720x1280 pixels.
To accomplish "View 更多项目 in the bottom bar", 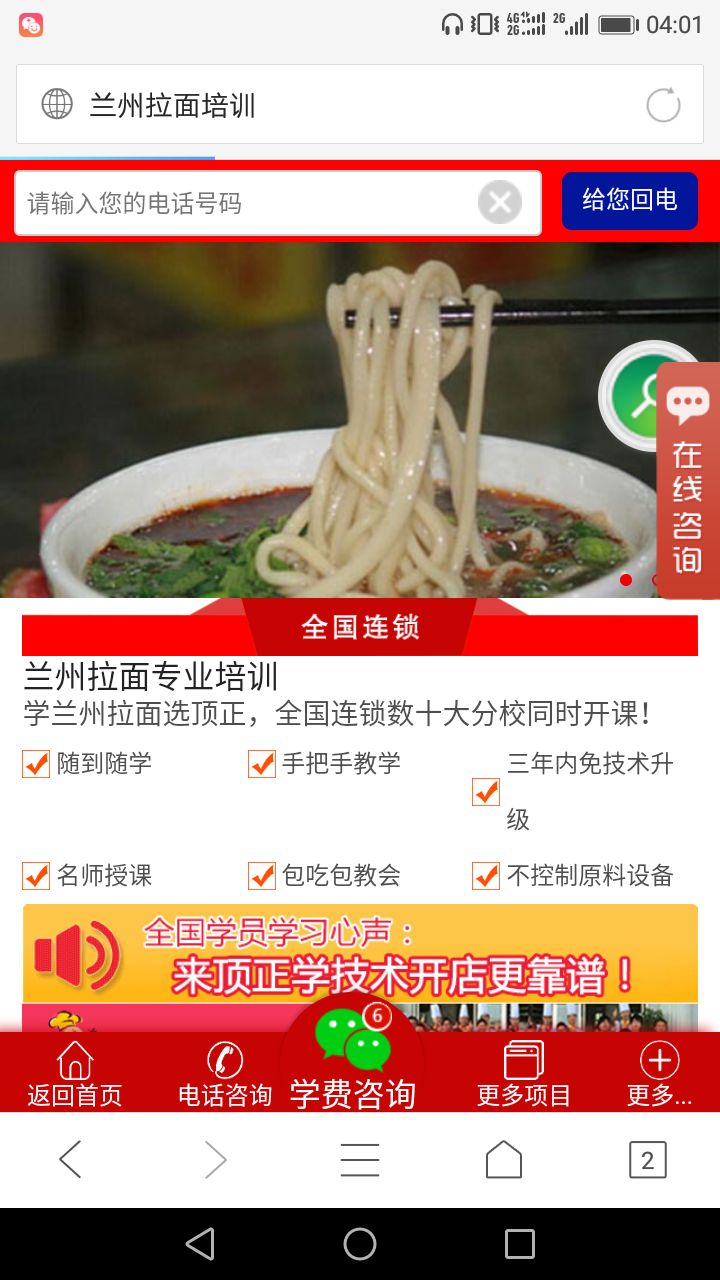I will 523,1074.
